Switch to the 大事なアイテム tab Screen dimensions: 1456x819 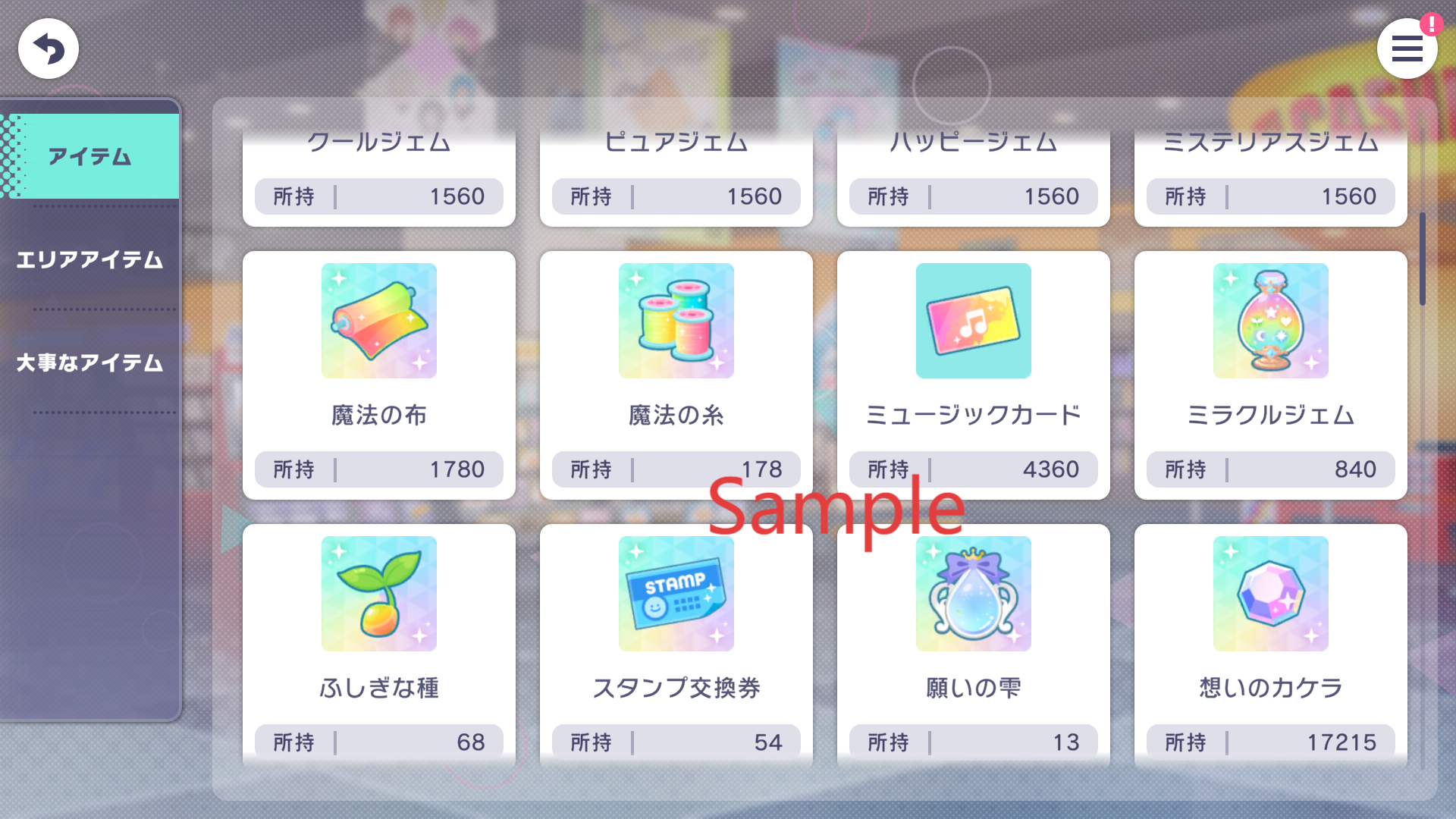point(90,363)
